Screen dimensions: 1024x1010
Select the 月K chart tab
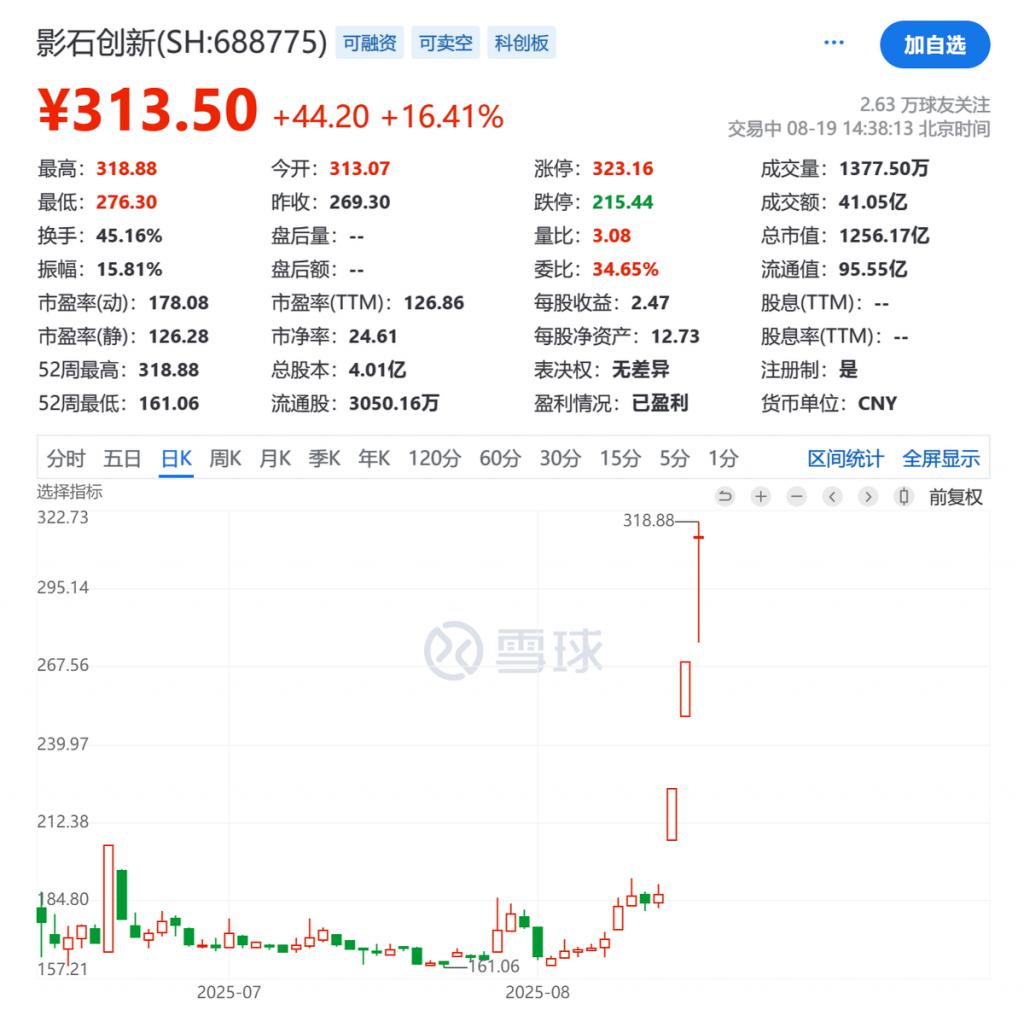click(275, 459)
